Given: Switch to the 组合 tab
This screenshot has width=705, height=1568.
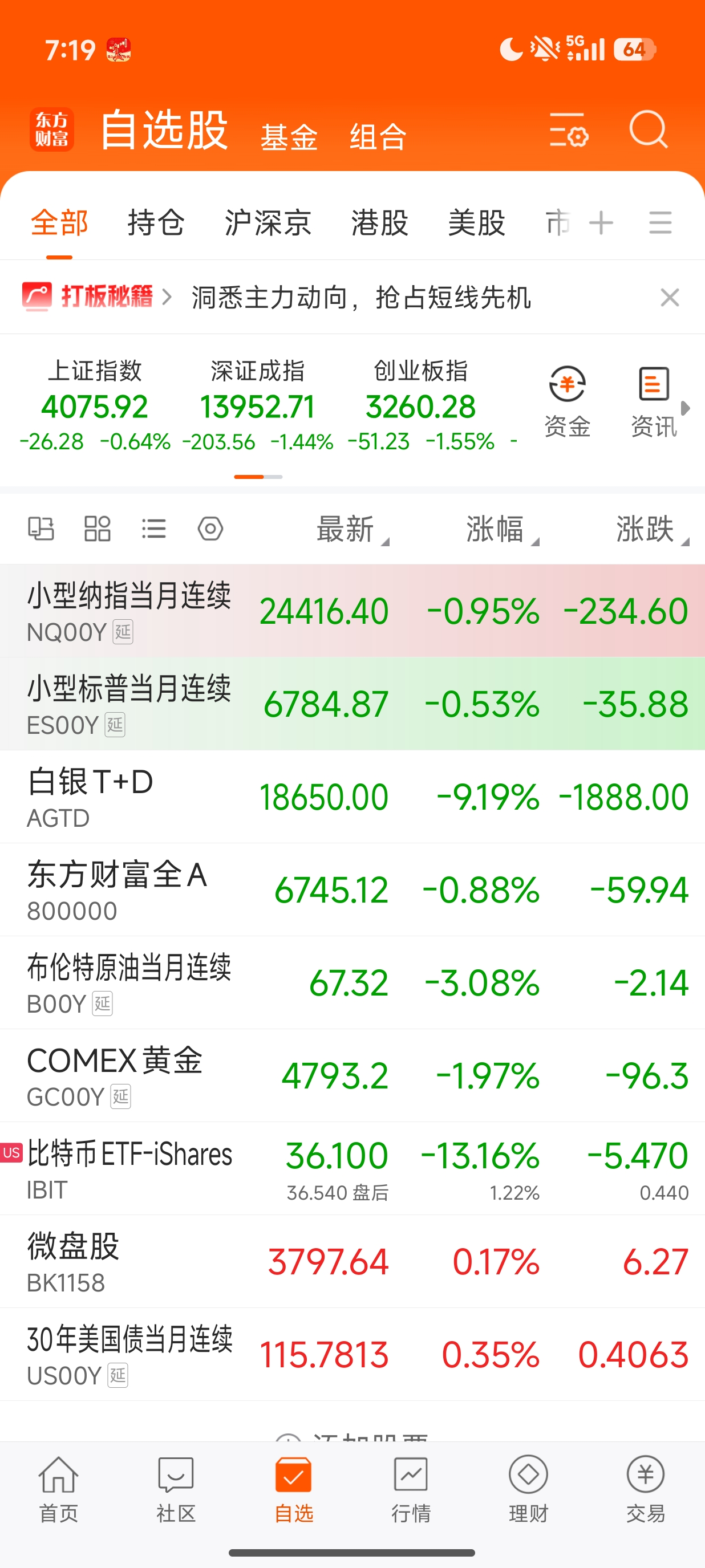Looking at the screenshot, I should 378,136.
